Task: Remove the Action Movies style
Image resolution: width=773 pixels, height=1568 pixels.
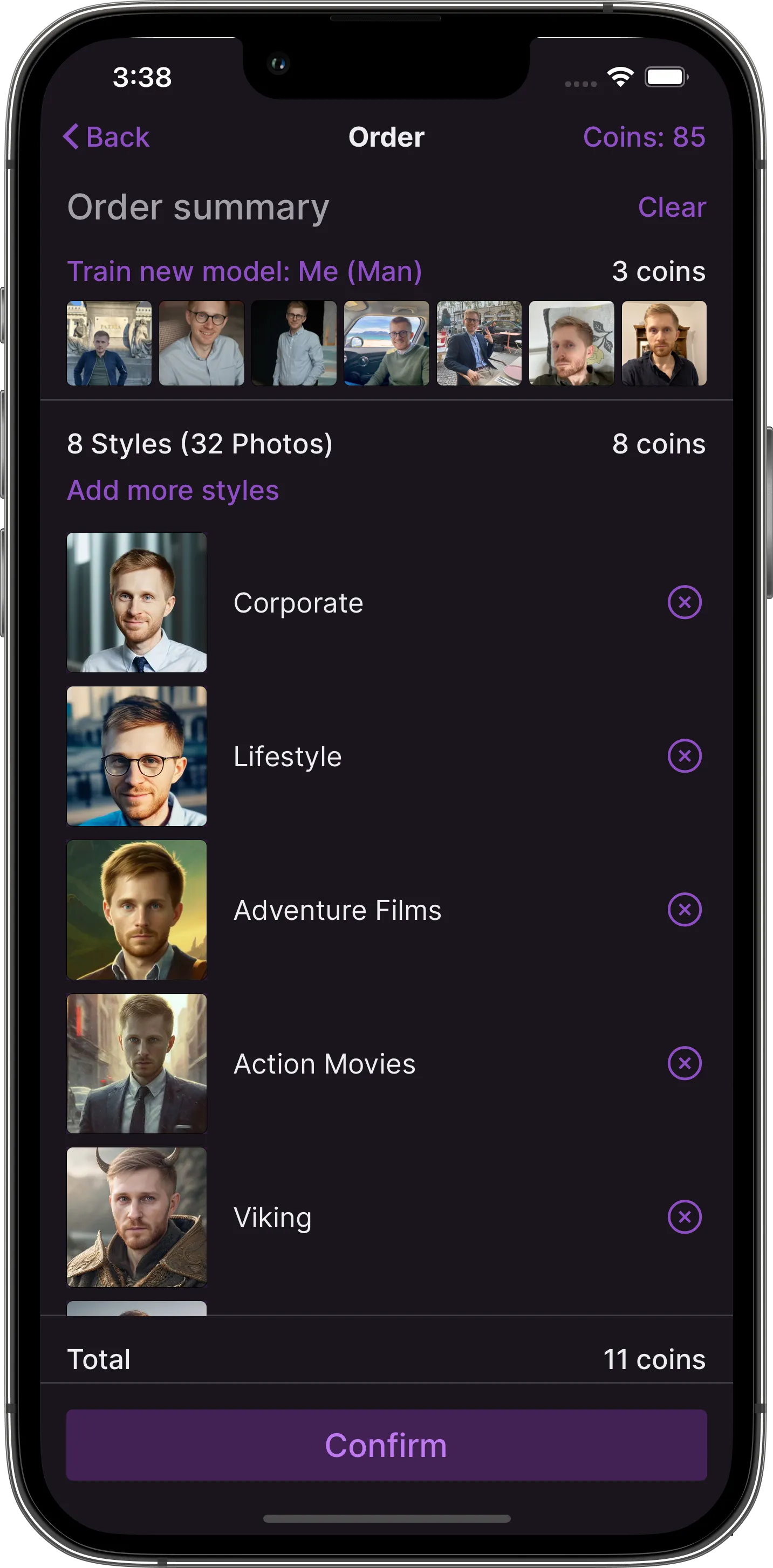Action: [x=685, y=1064]
